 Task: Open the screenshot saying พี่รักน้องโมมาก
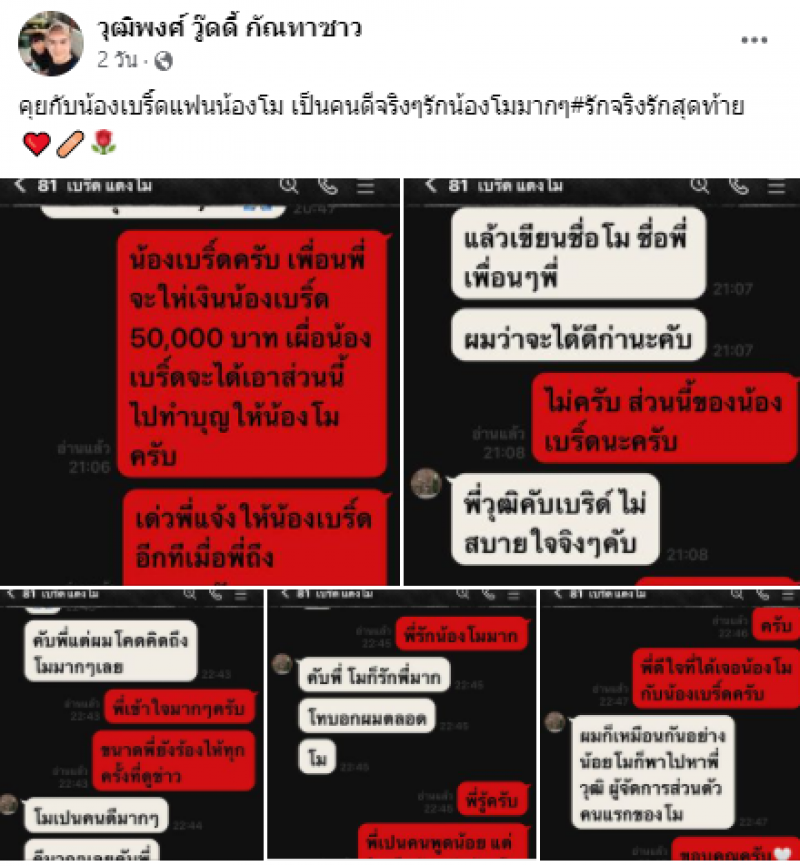[x=400, y=724]
